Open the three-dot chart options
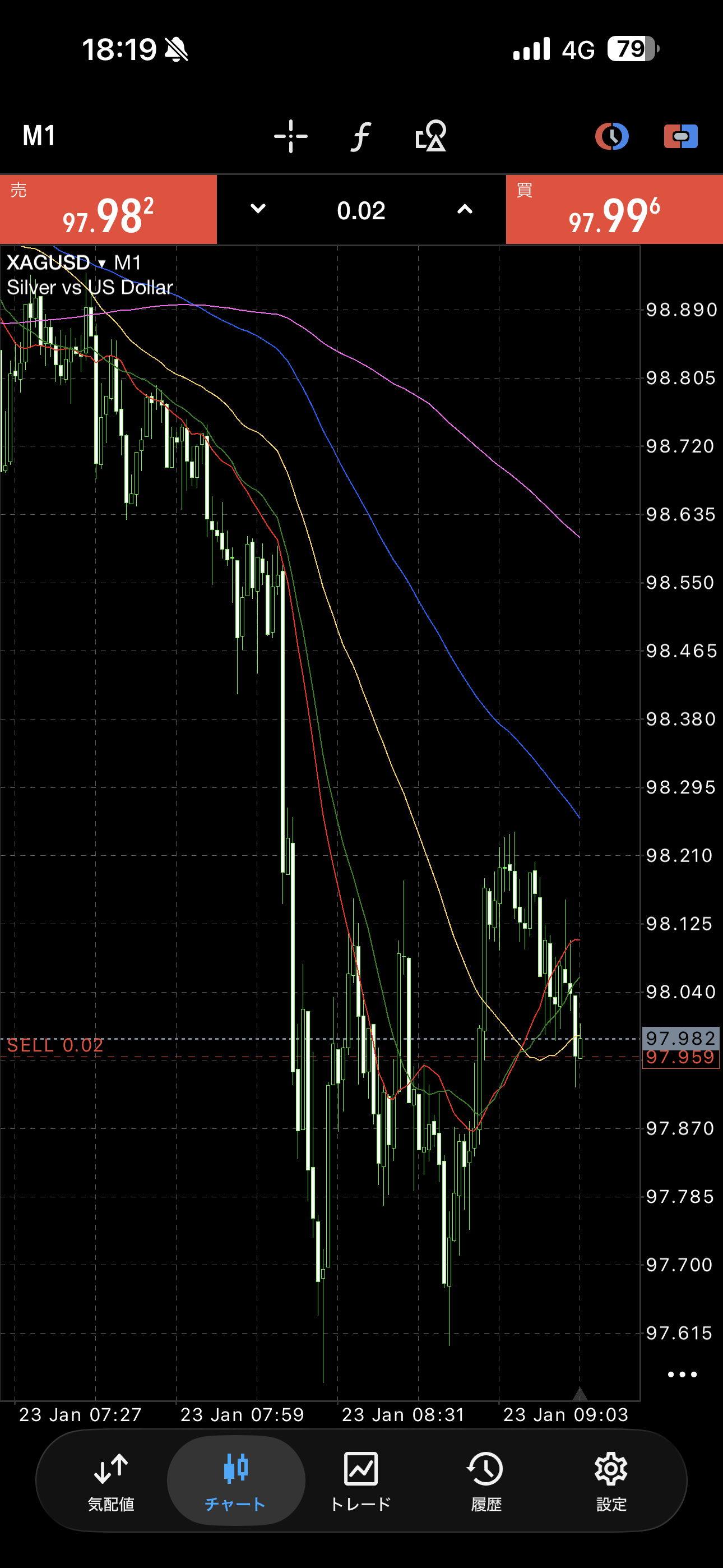723x1568 pixels. [682, 1375]
